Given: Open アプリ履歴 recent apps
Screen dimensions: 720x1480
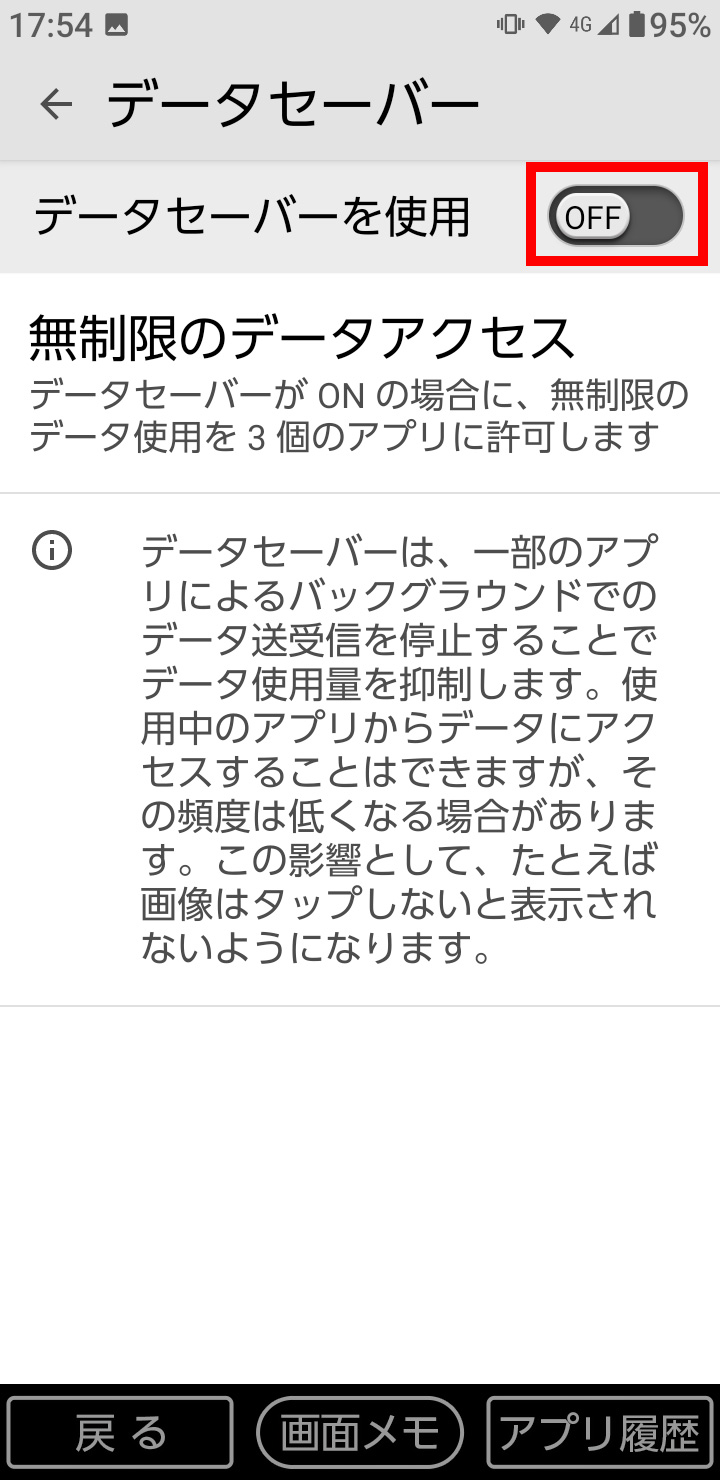Looking at the screenshot, I should (600, 1432).
